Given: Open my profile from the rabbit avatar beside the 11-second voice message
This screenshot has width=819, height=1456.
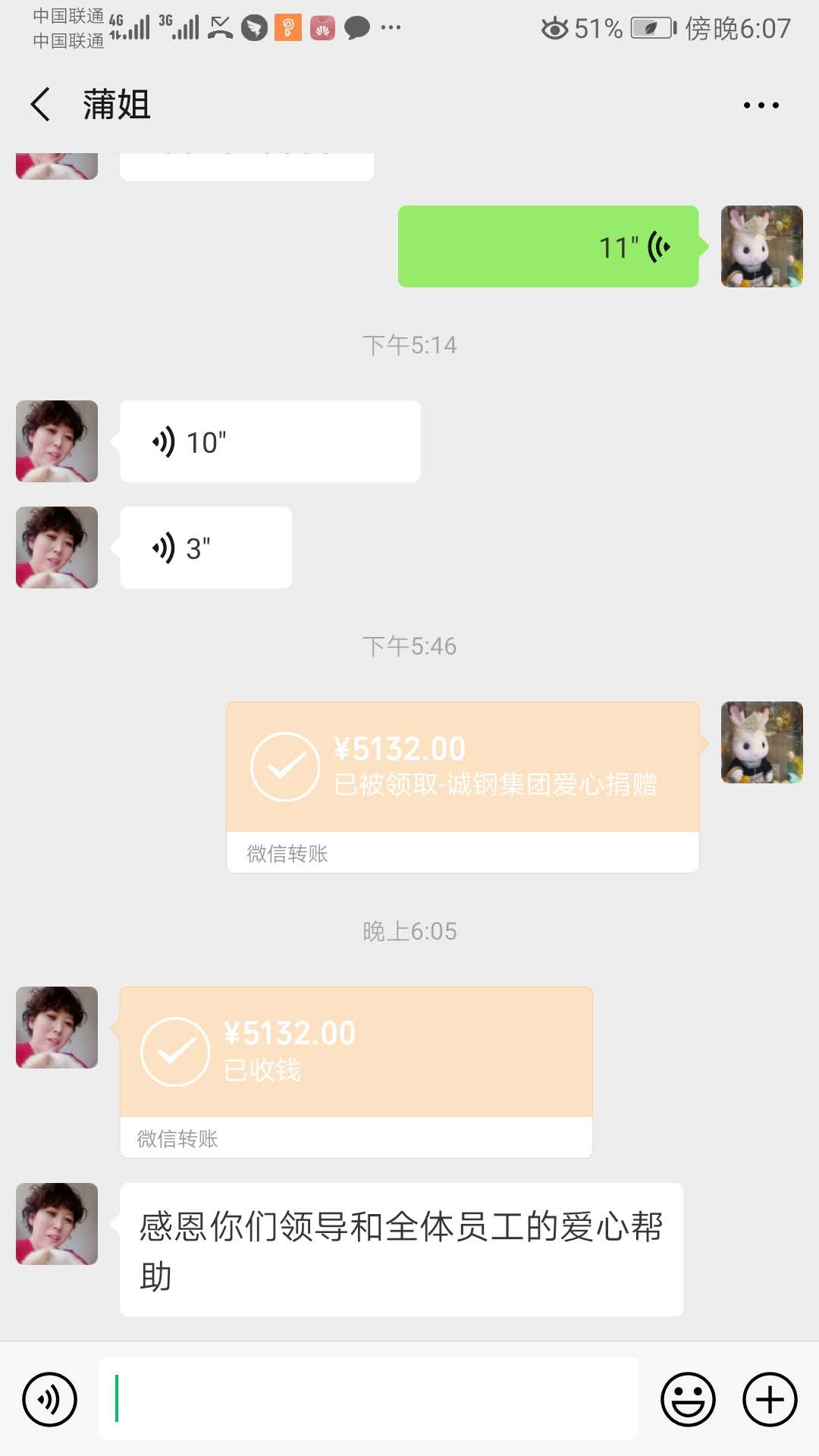Looking at the screenshot, I should (x=761, y=246).
